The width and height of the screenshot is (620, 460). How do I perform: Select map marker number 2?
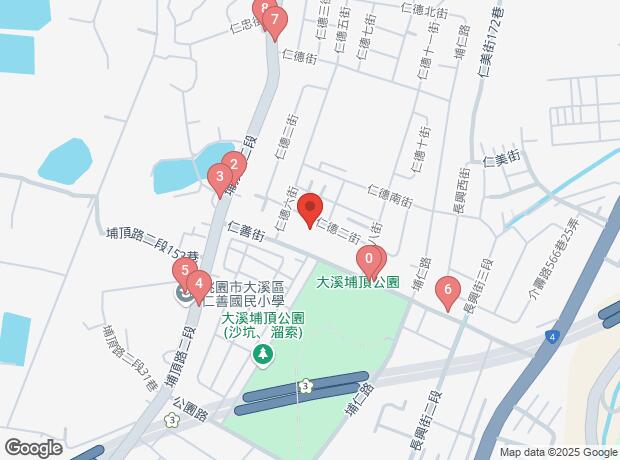tap(233, 166)
